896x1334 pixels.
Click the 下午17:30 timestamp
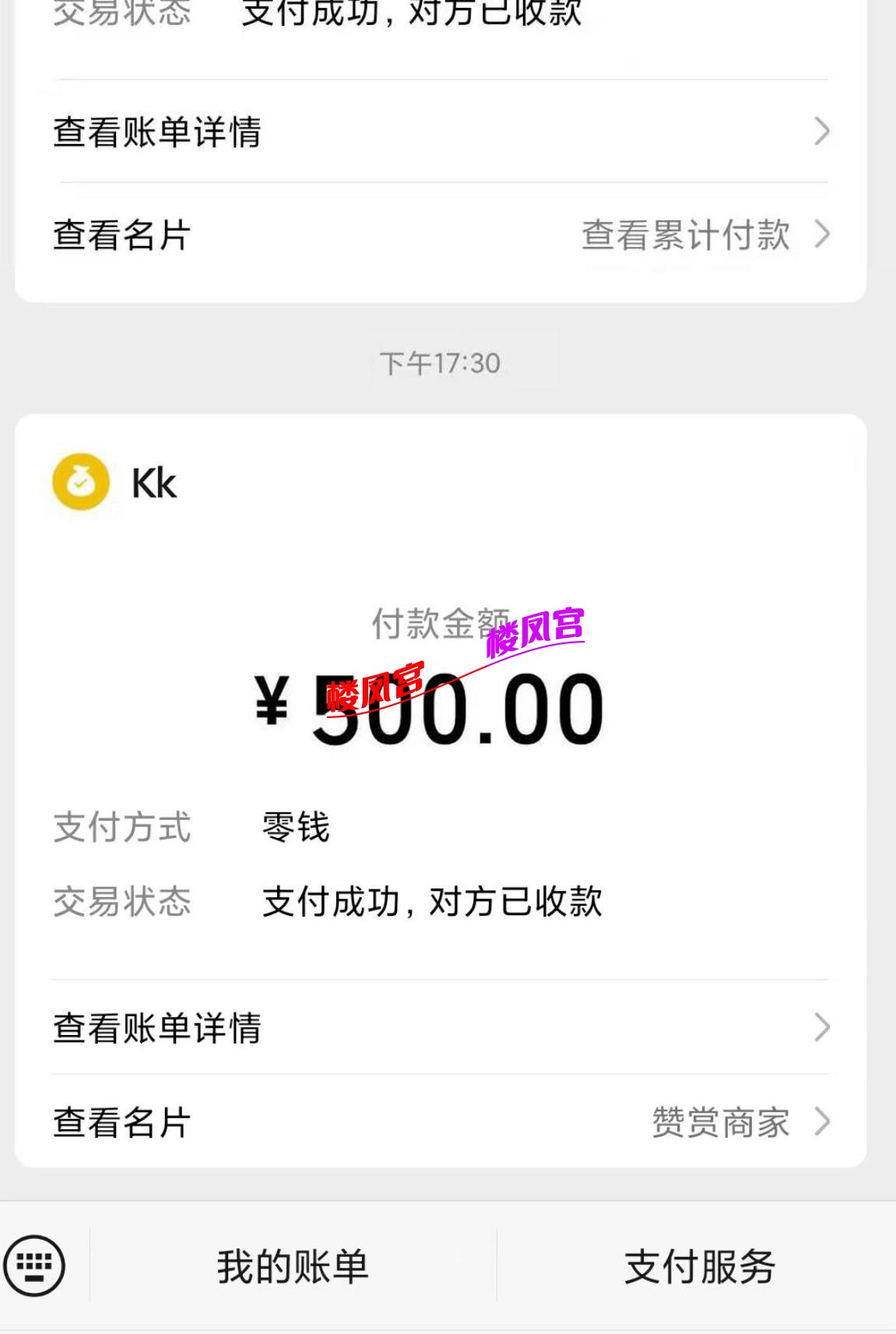(441, 361)
